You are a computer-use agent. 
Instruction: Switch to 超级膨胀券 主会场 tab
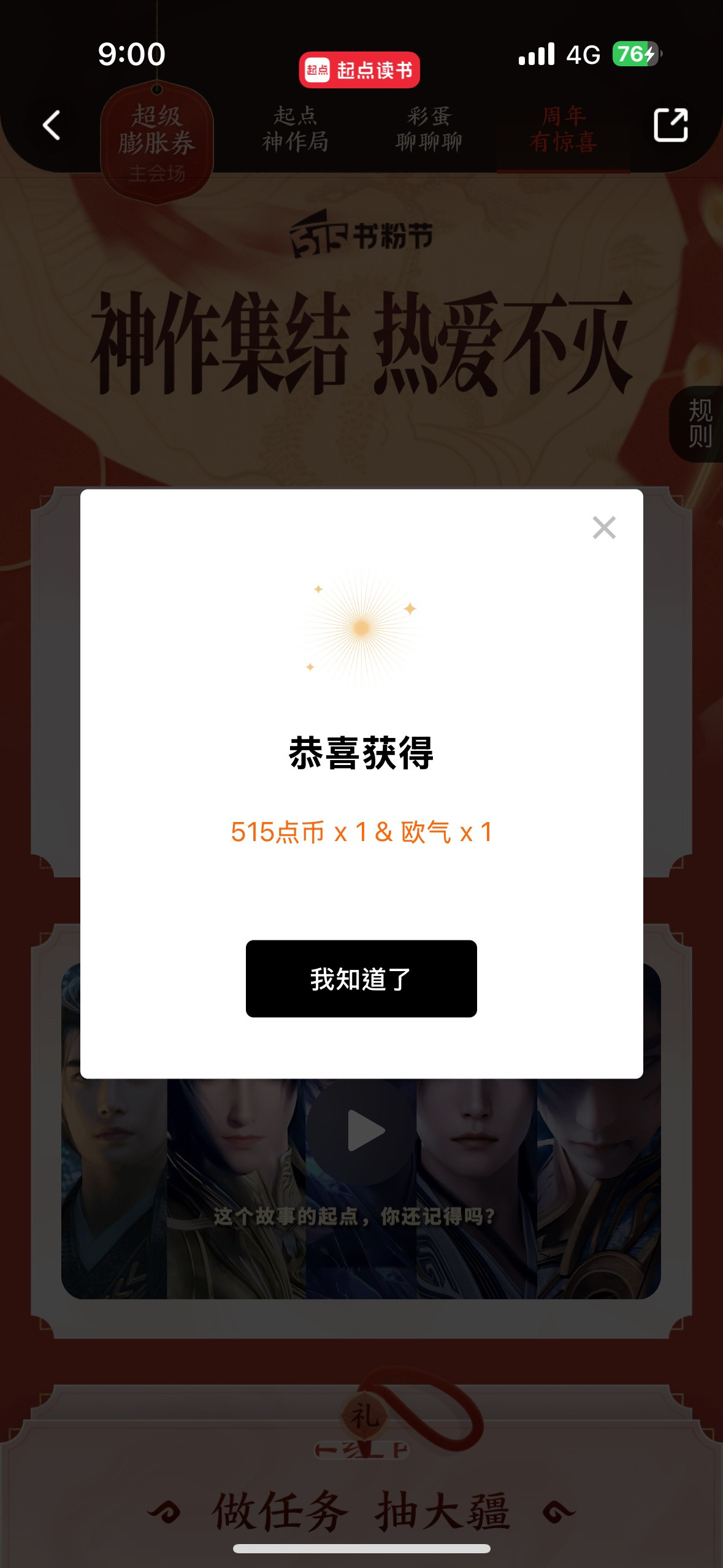pos(157,142)
